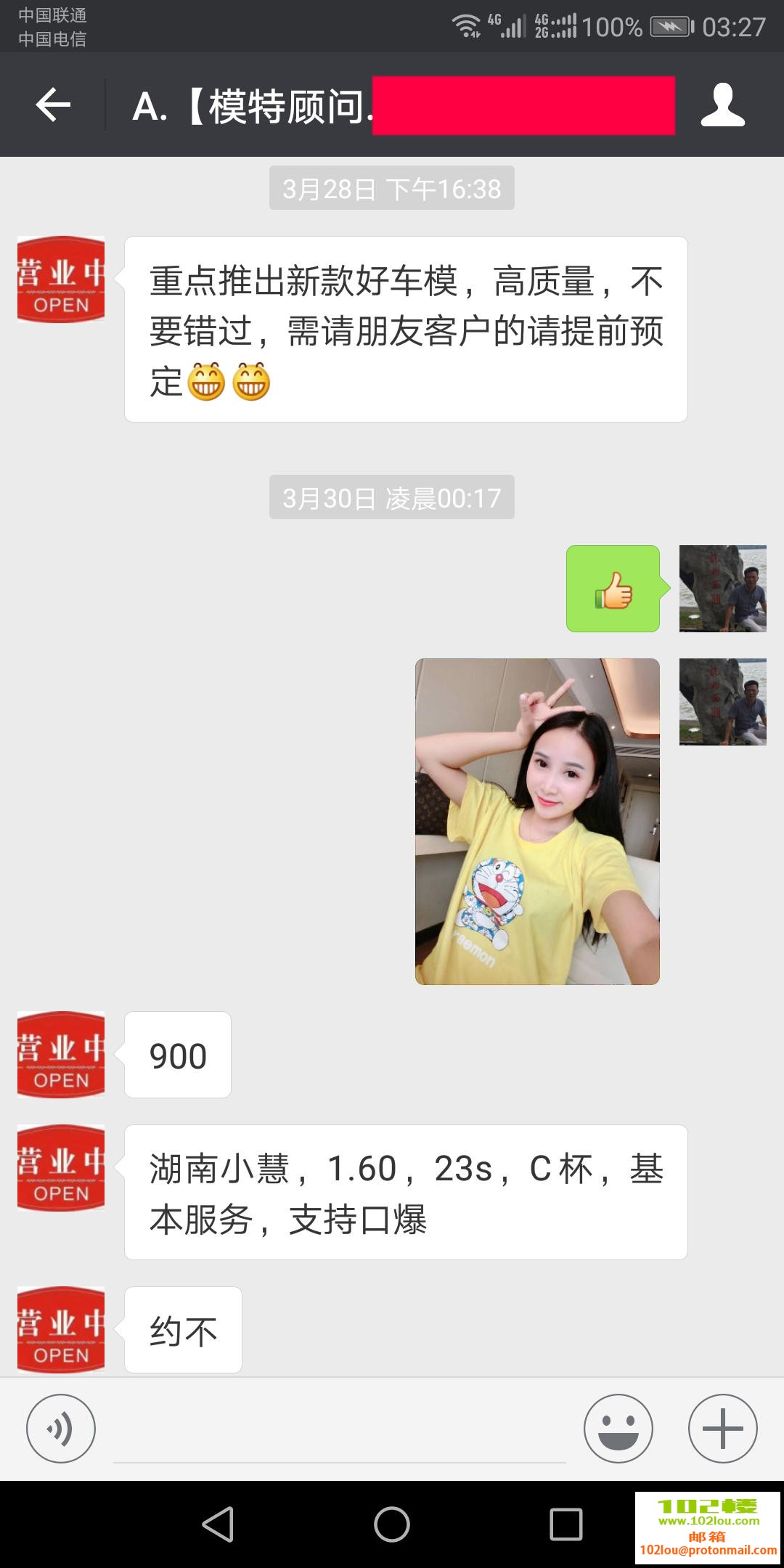Tap the 湖南小慧 description message
The height and width of the screenshot is (1568, 784).
pyautogui.click(x=405, y=1191)
